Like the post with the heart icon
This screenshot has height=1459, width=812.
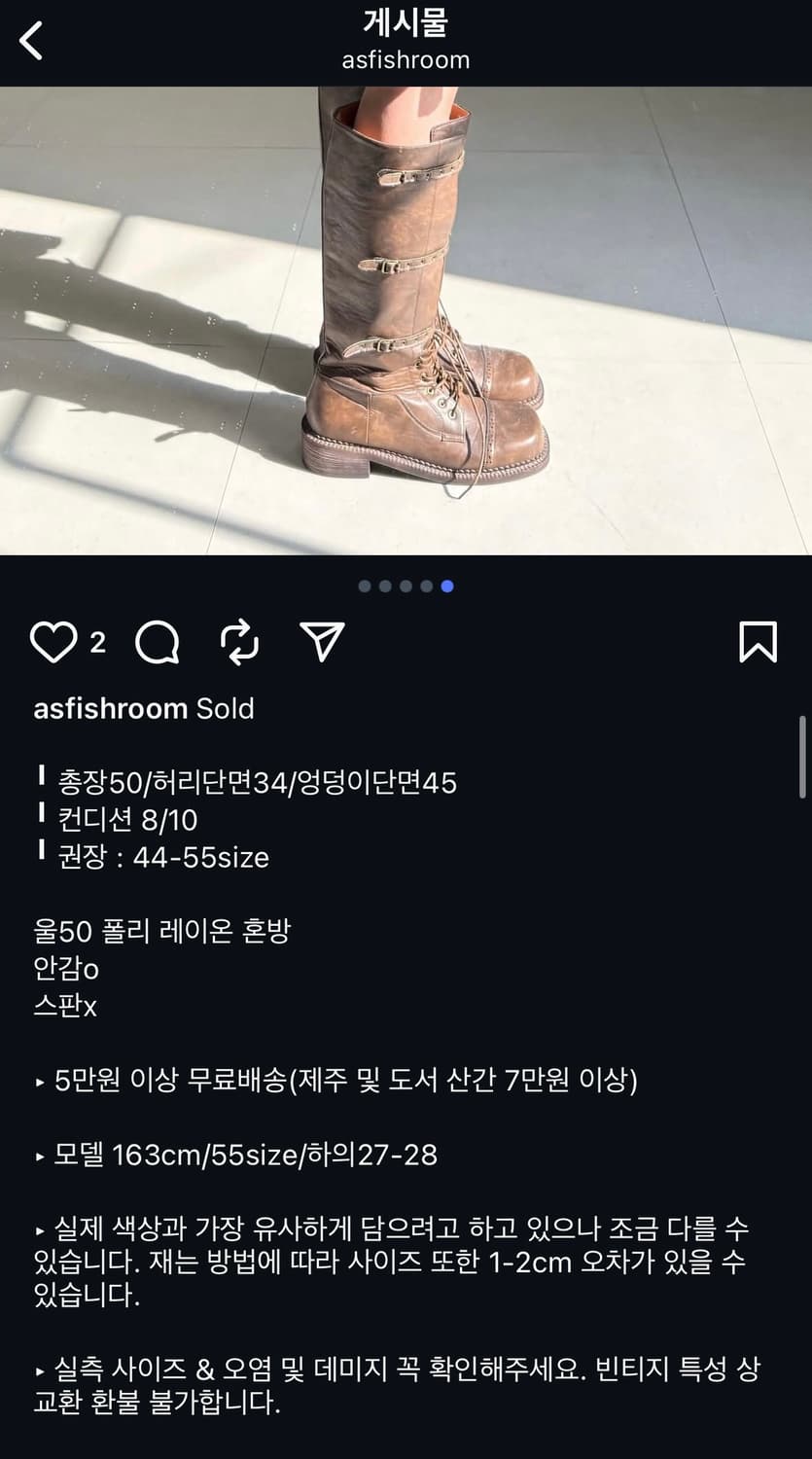pos(54,641)
